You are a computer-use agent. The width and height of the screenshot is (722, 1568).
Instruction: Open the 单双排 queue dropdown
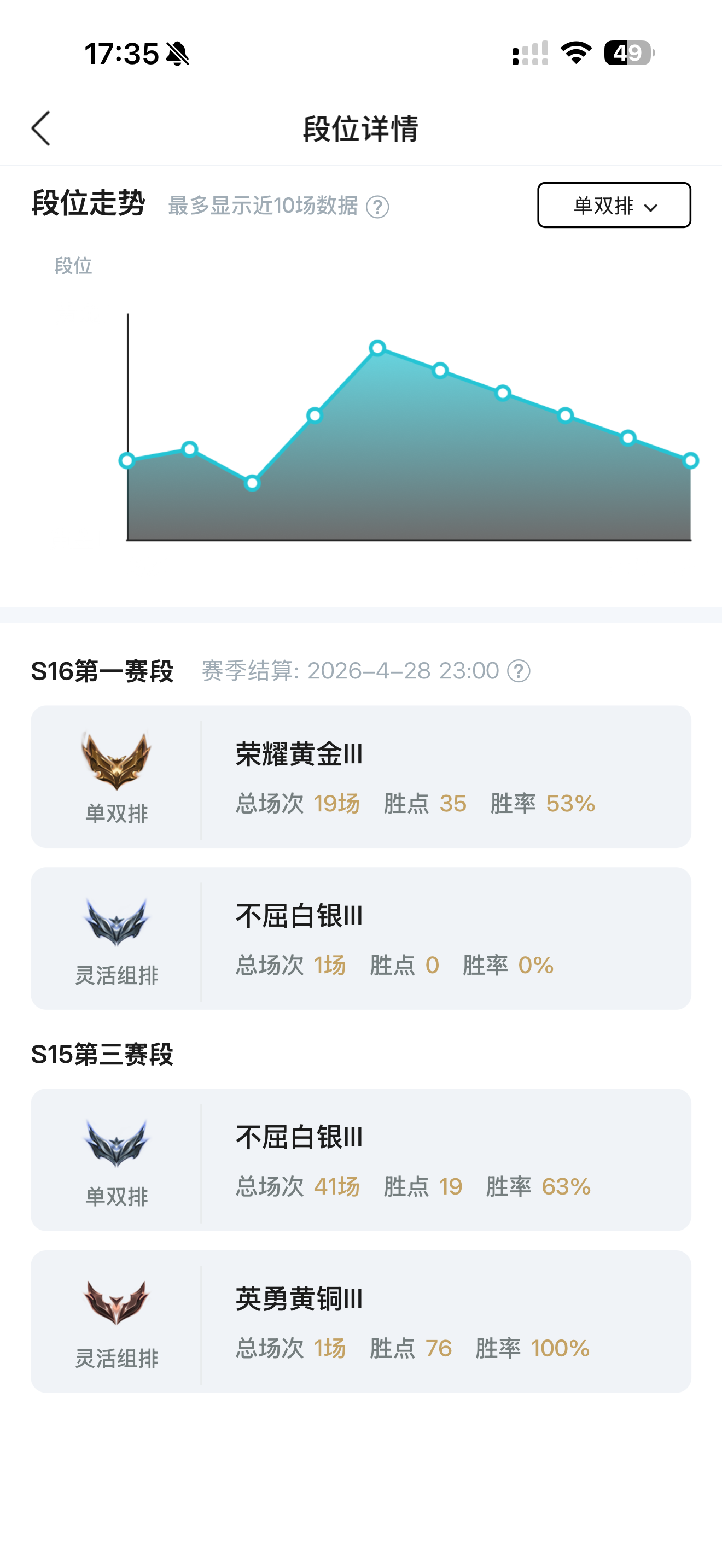click(x=614, y=205)
